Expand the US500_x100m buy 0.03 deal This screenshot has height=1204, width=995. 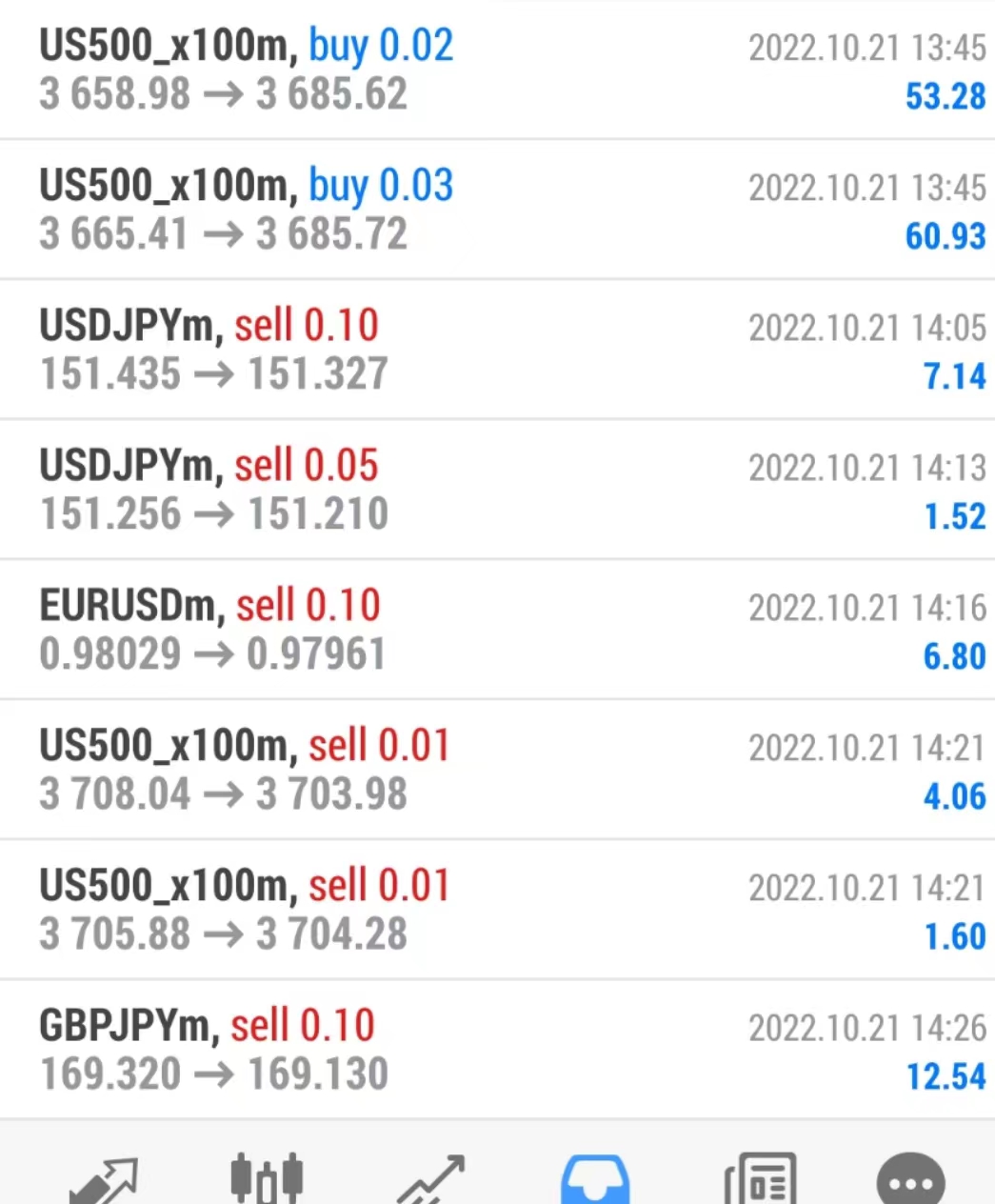[497, 211]
